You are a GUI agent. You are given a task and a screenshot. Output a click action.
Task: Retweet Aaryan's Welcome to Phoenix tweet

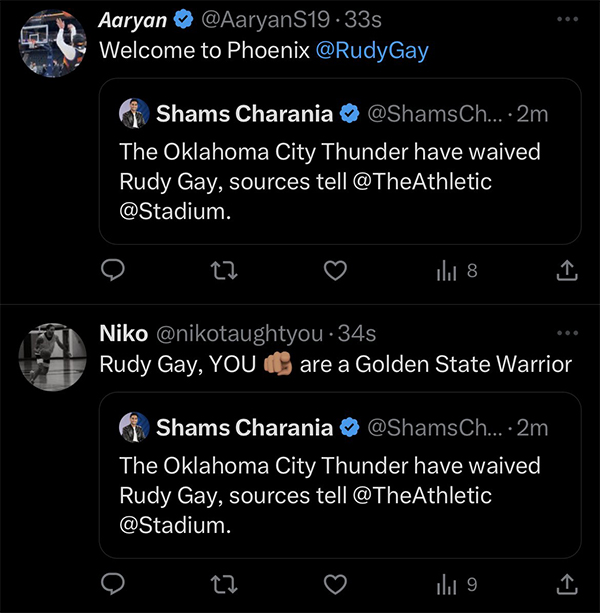click(225, 270)
